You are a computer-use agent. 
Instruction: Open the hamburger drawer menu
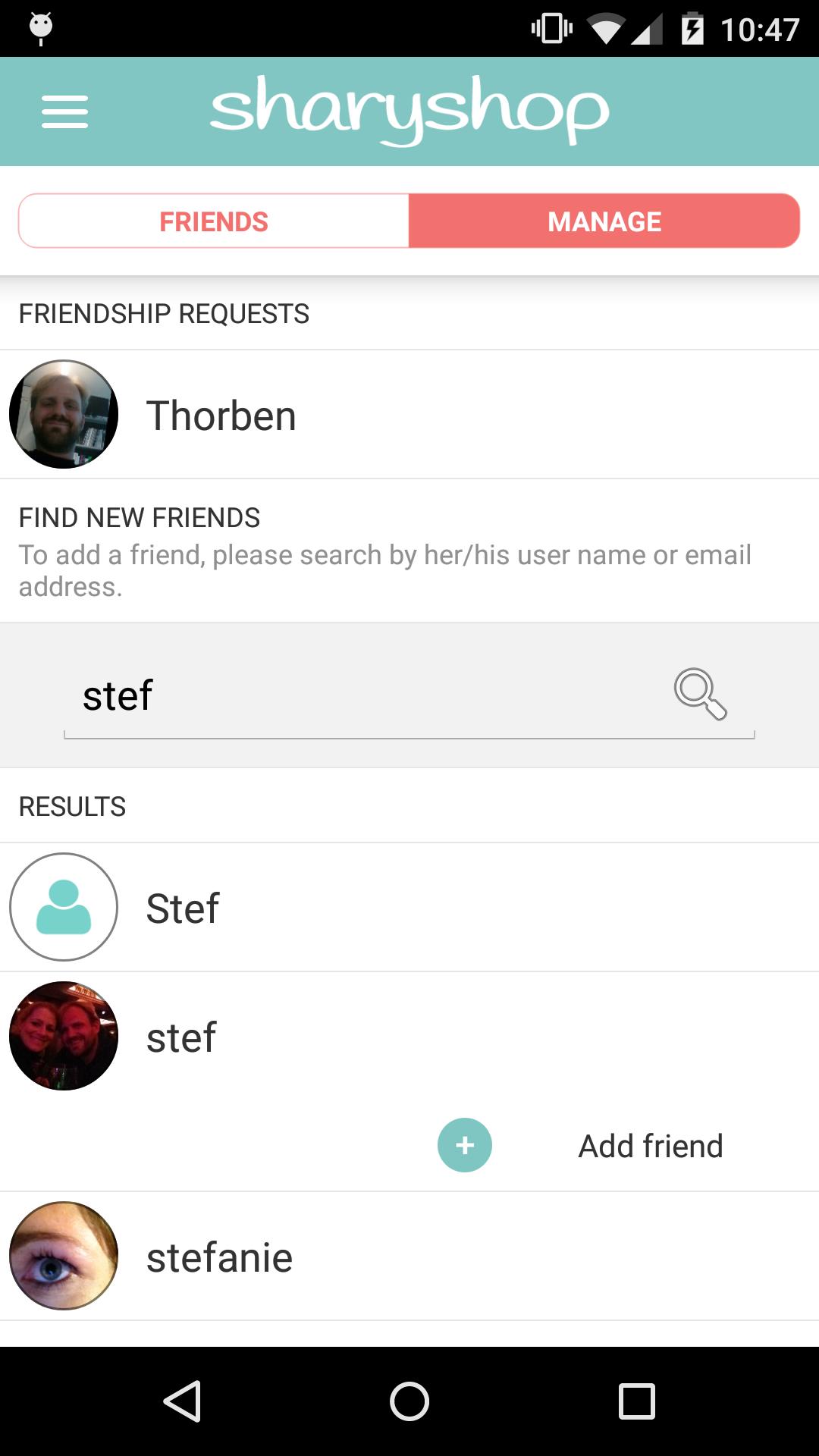point(64,111)
